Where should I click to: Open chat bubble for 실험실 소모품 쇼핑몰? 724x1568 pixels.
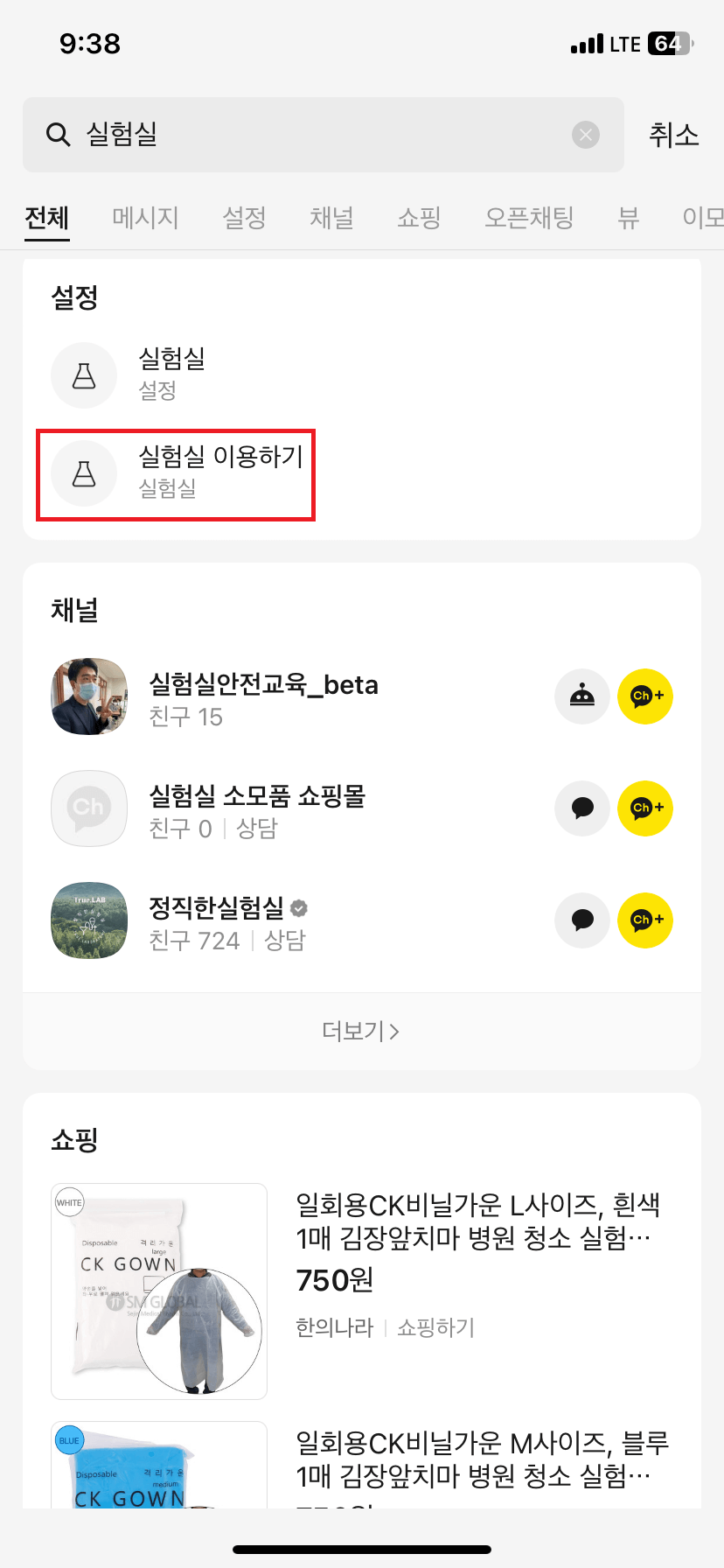[581, 808]
